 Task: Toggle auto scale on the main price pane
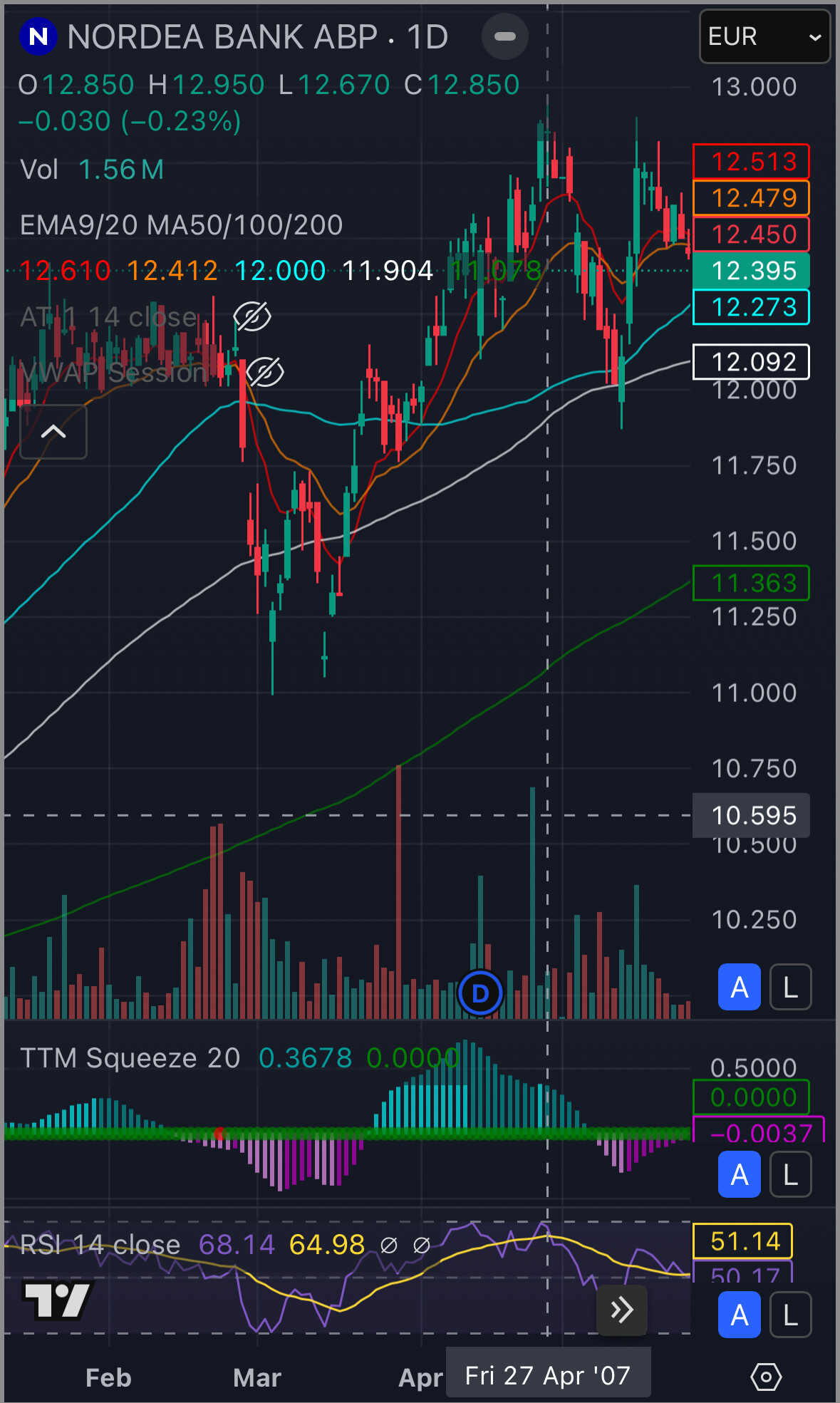coord(739,988)
